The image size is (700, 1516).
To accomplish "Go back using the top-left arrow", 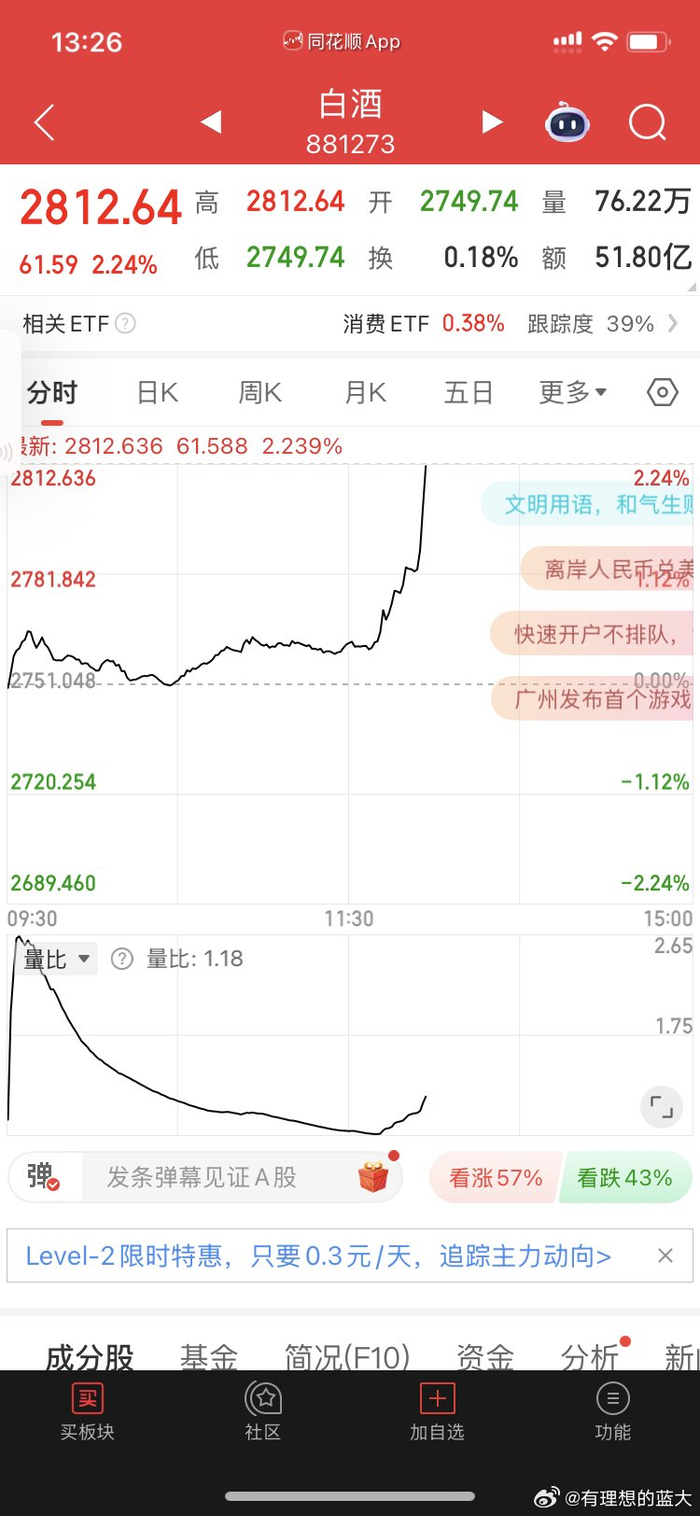I will tap(44, 123).
